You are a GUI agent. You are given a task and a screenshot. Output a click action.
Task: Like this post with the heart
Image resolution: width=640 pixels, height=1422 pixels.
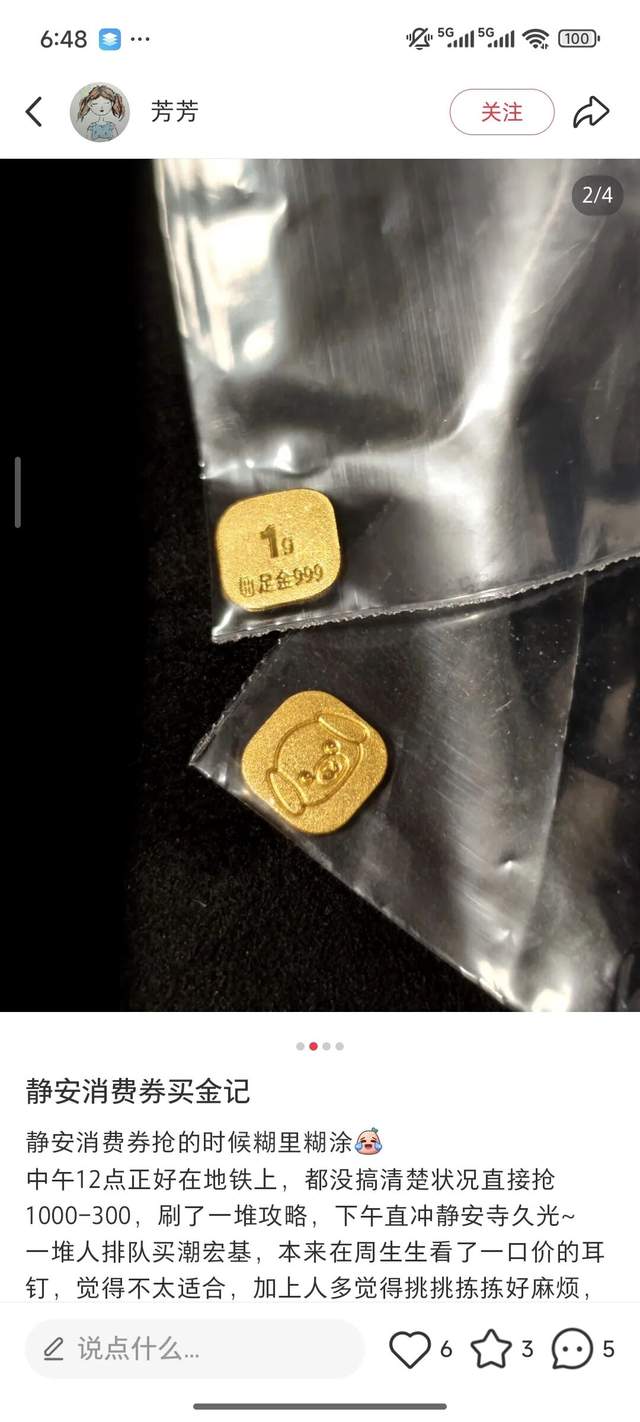409,1349
